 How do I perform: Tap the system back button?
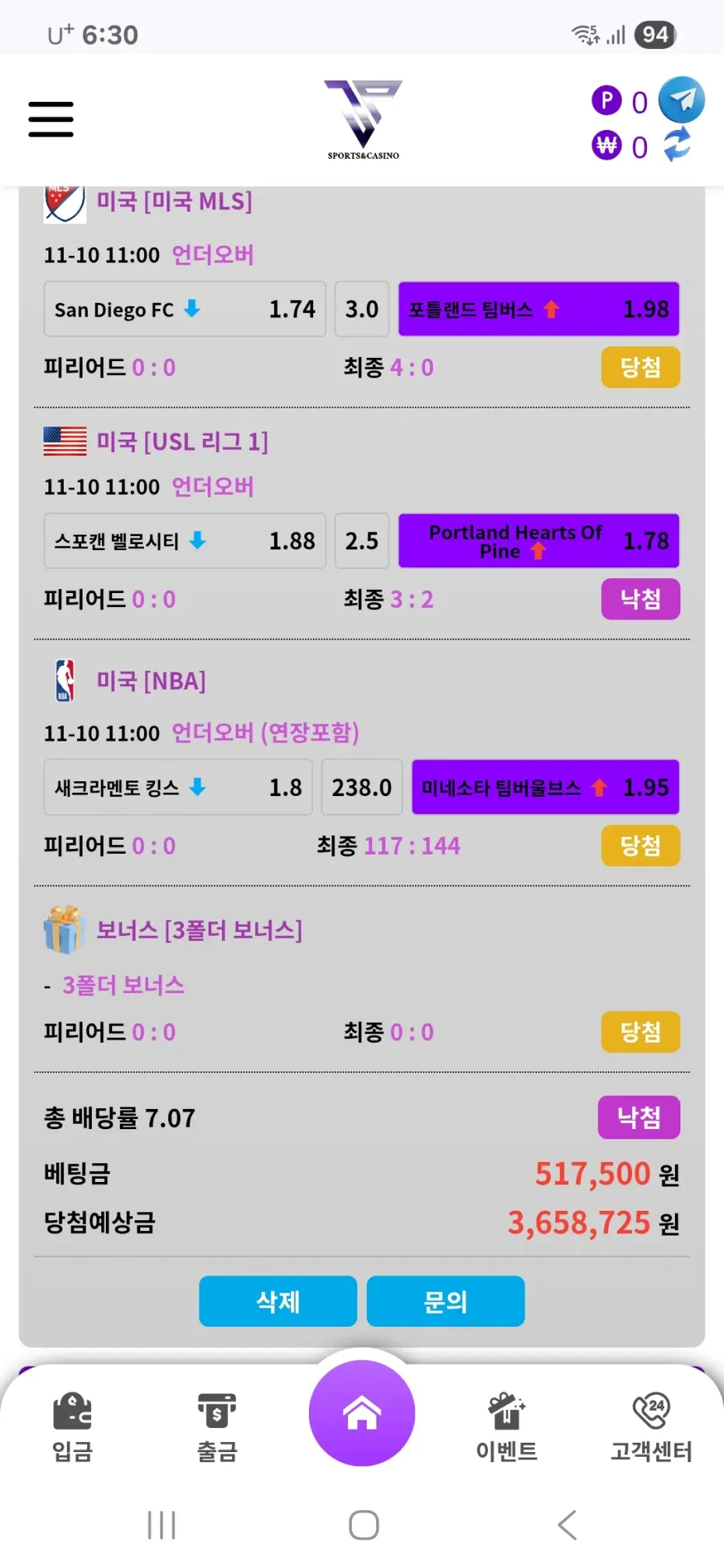coord(567,1525)
